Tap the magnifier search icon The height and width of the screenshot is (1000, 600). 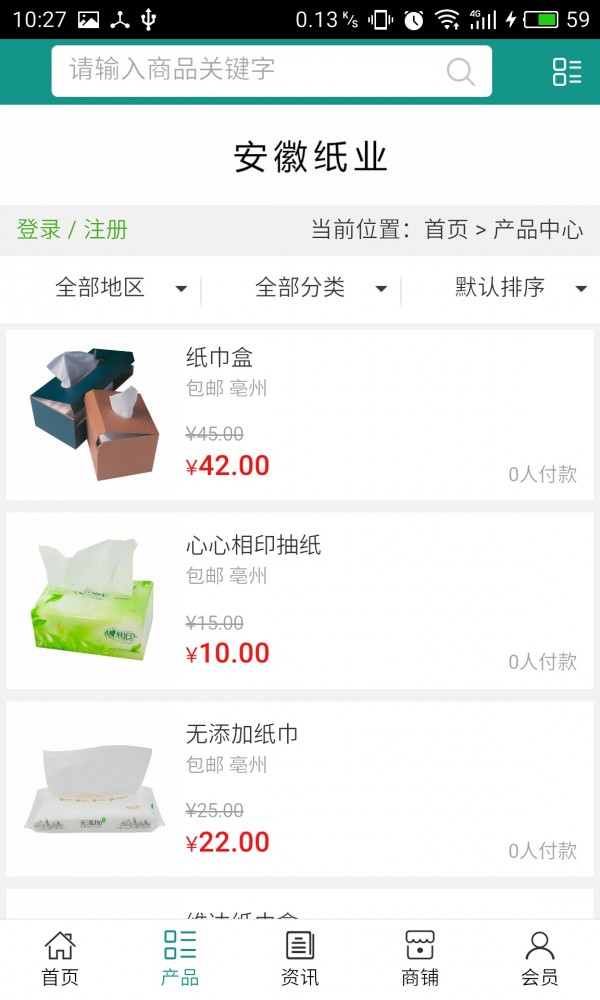tap(460, 71)
